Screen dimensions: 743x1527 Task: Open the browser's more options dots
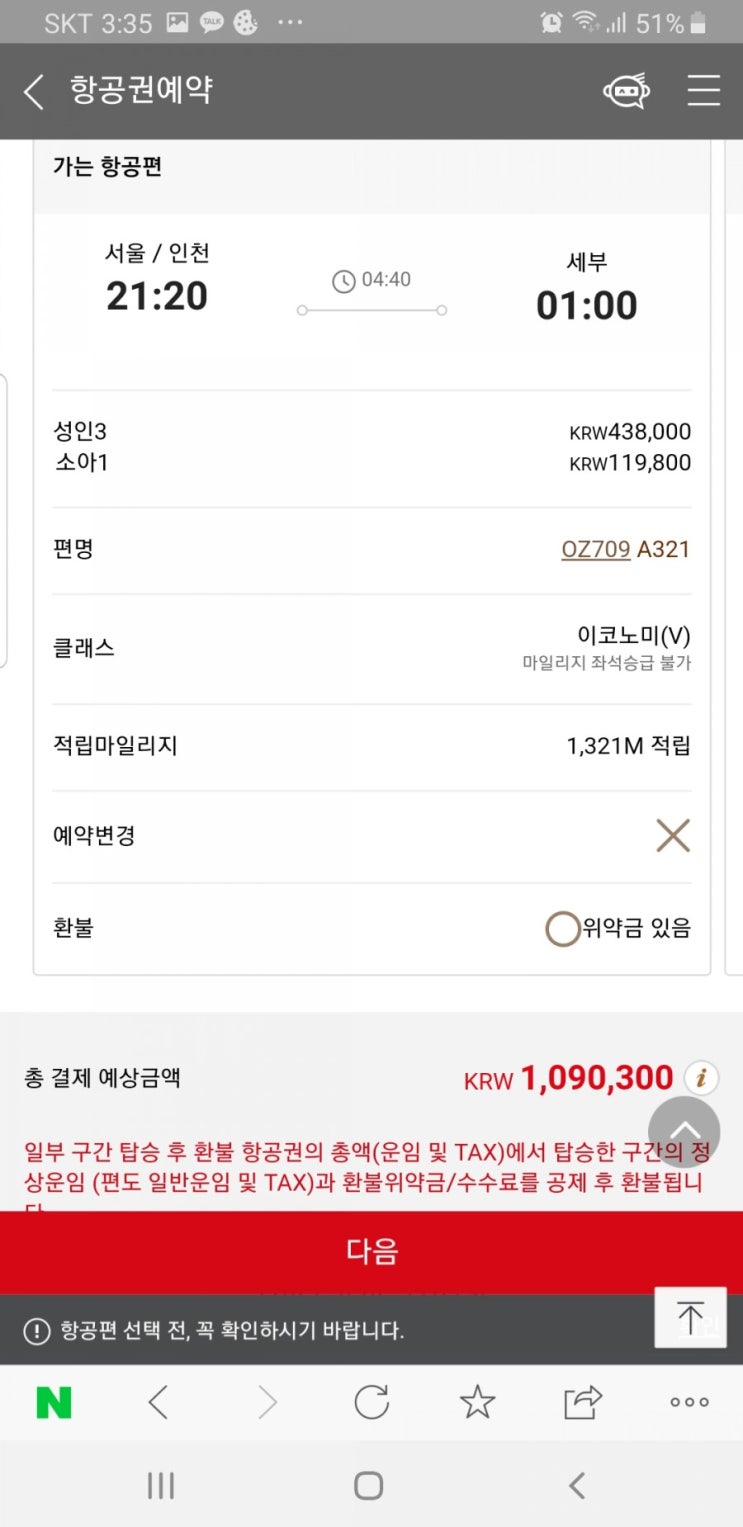[x=689, y=1403]
